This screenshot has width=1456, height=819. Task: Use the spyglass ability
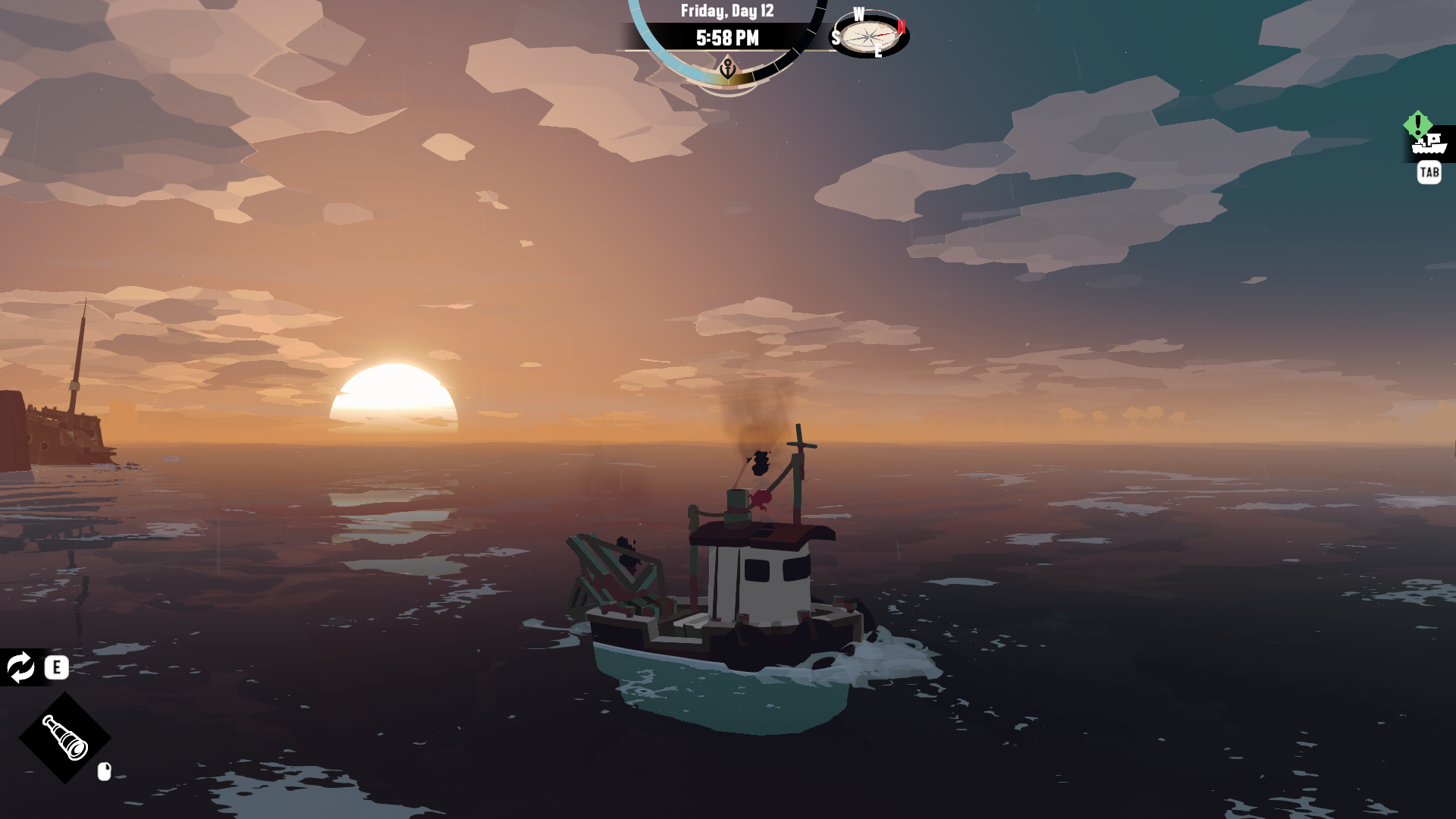(x=65, y=737)
